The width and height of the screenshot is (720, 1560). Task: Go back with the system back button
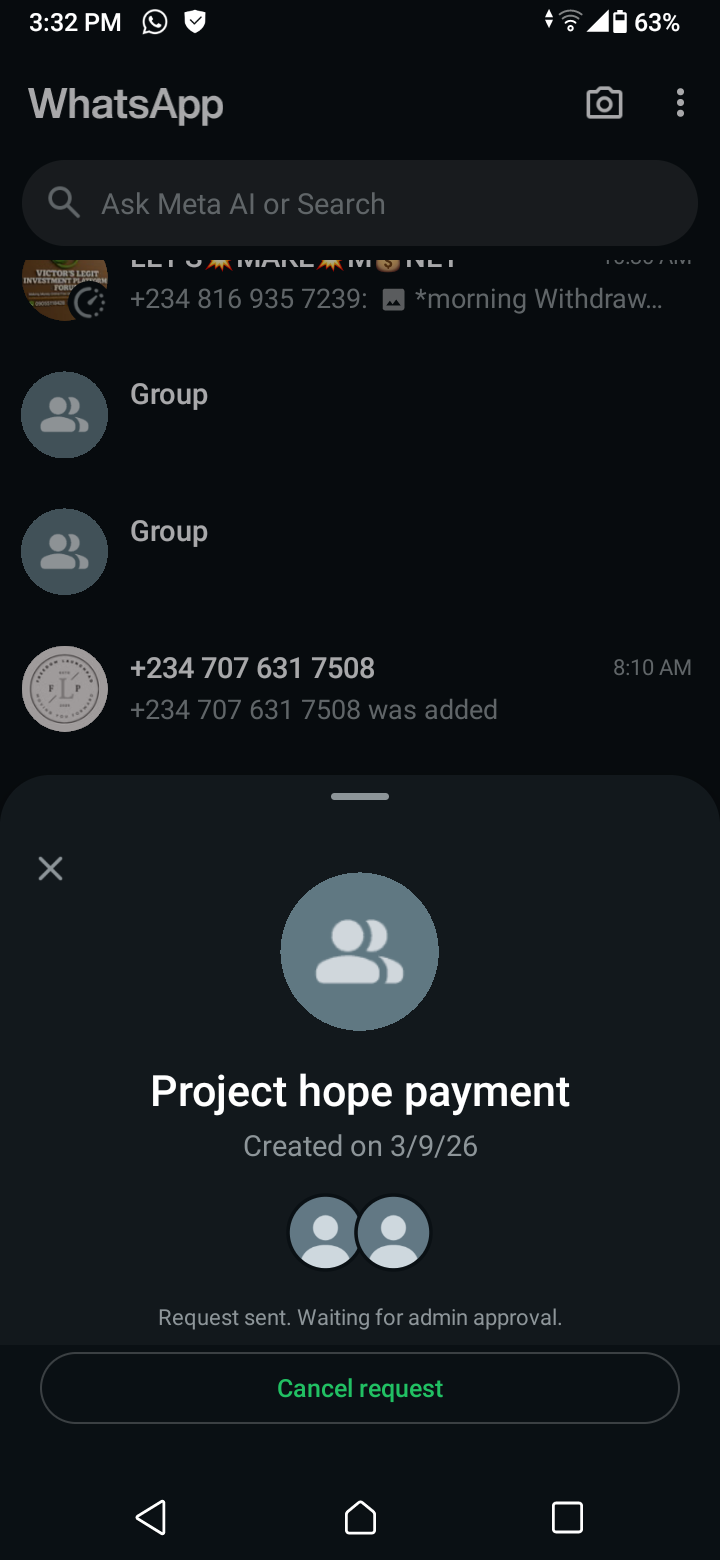click(151, 1517)
